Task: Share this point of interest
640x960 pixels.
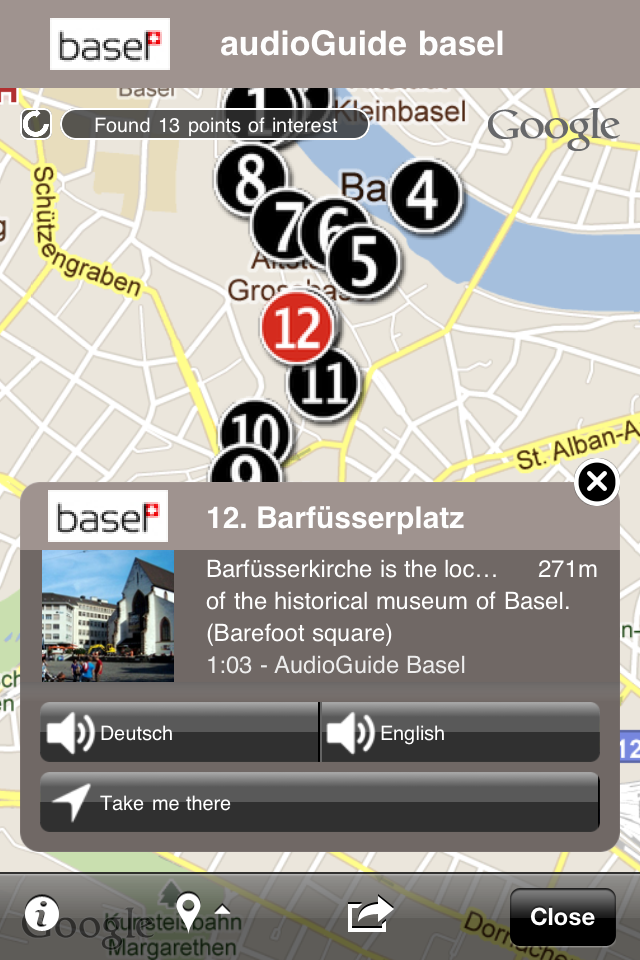Action: click(369, 914)
